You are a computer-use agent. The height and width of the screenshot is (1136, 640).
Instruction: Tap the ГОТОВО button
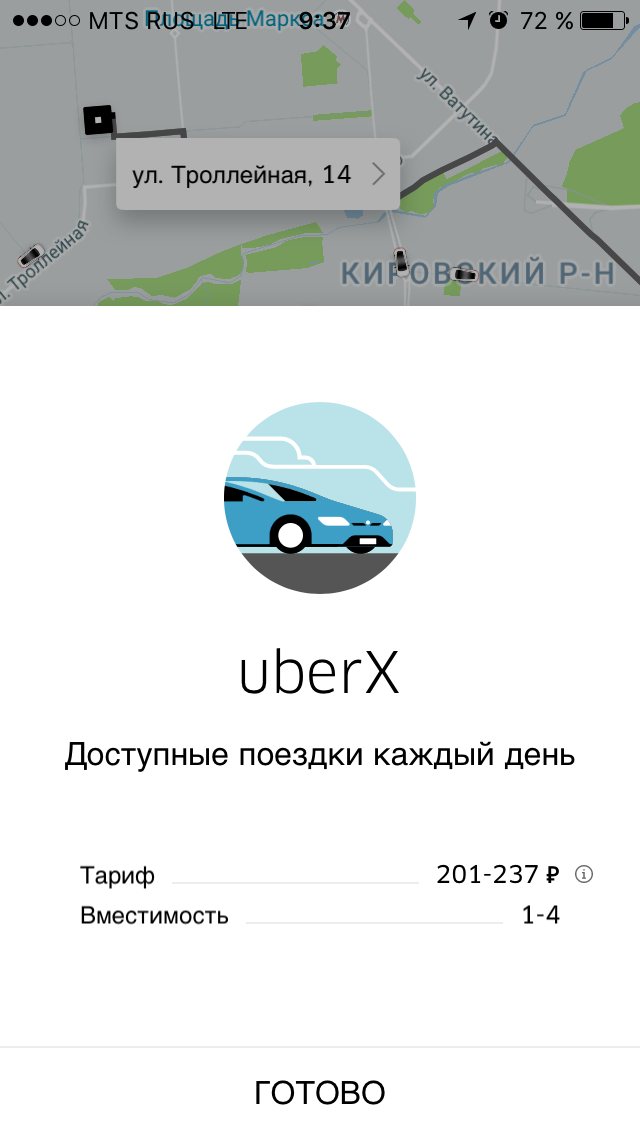320,1092
